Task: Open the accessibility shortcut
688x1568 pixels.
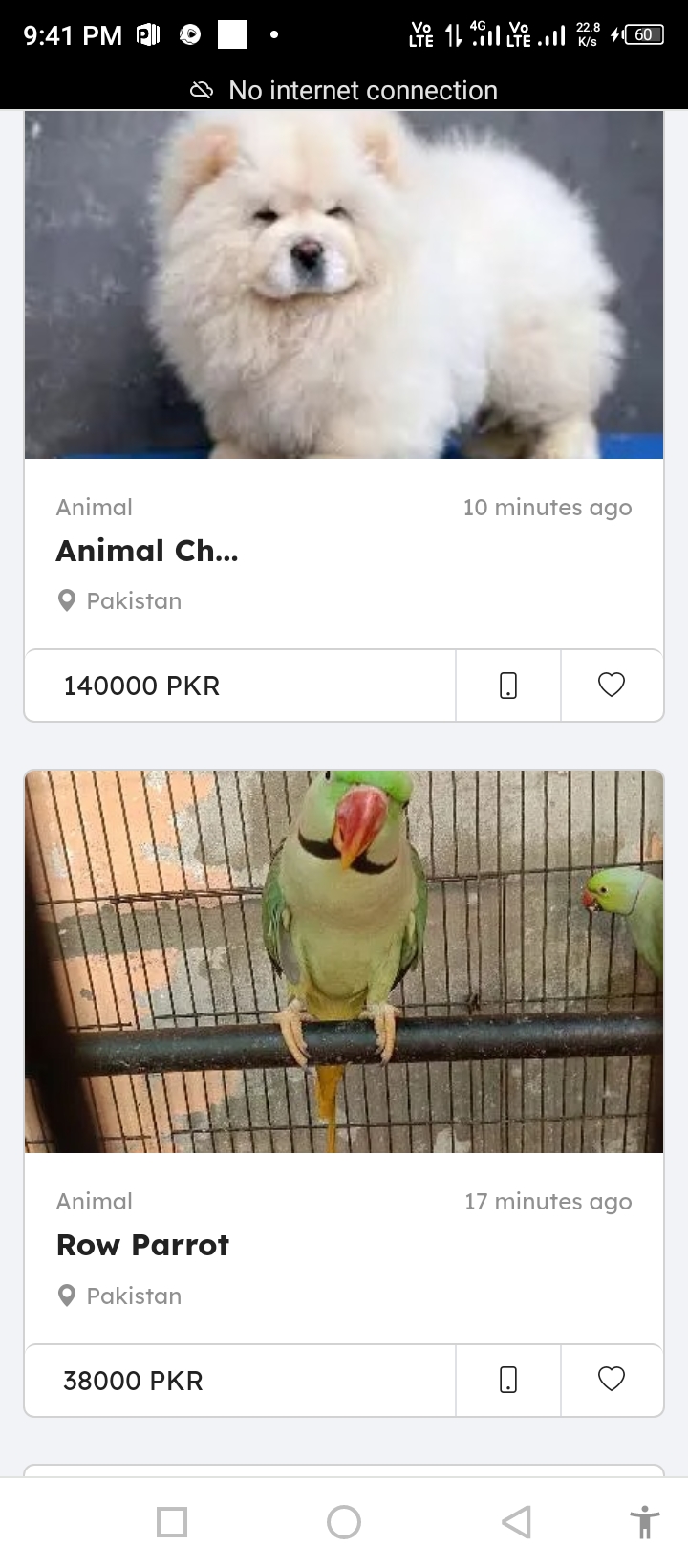Action: click(645, 1521)
